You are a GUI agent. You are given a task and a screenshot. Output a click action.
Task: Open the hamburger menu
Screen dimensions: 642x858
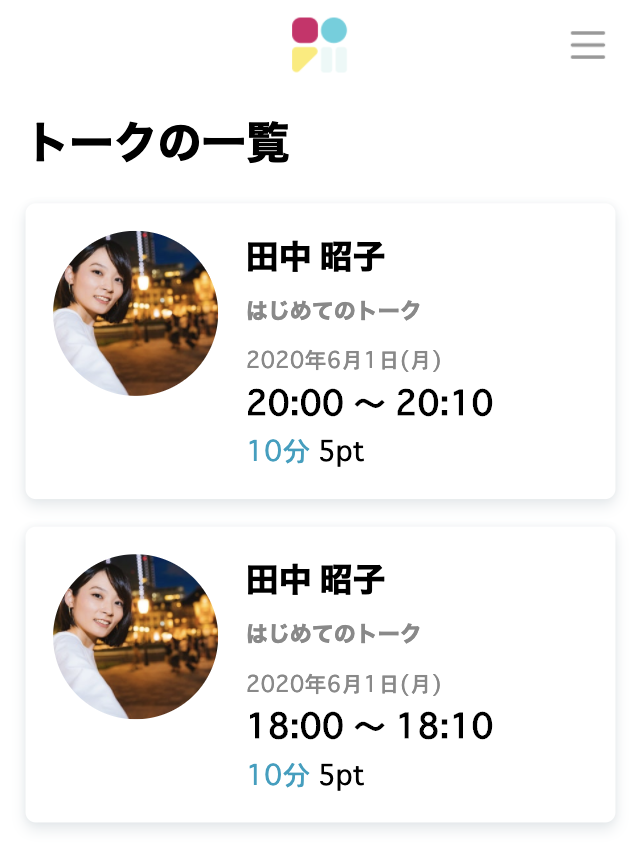[x=588, y=45]
